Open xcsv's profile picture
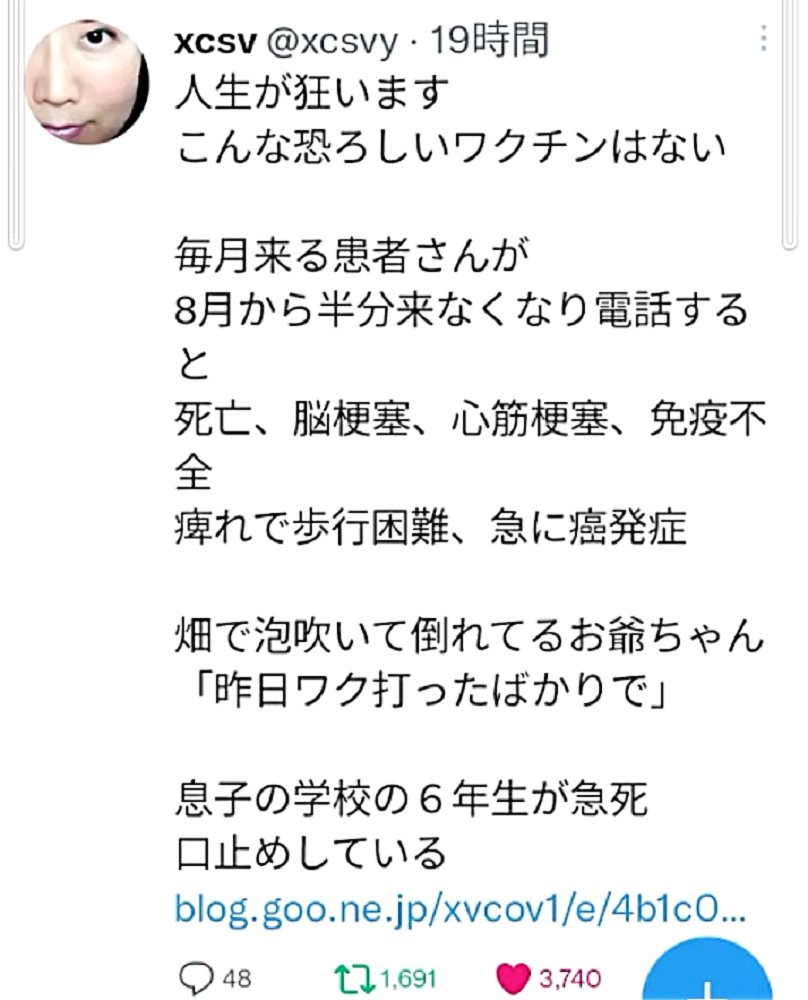The width and height of the screenshot is (808, 1000). pyautogui.click(x=86, y=84)
